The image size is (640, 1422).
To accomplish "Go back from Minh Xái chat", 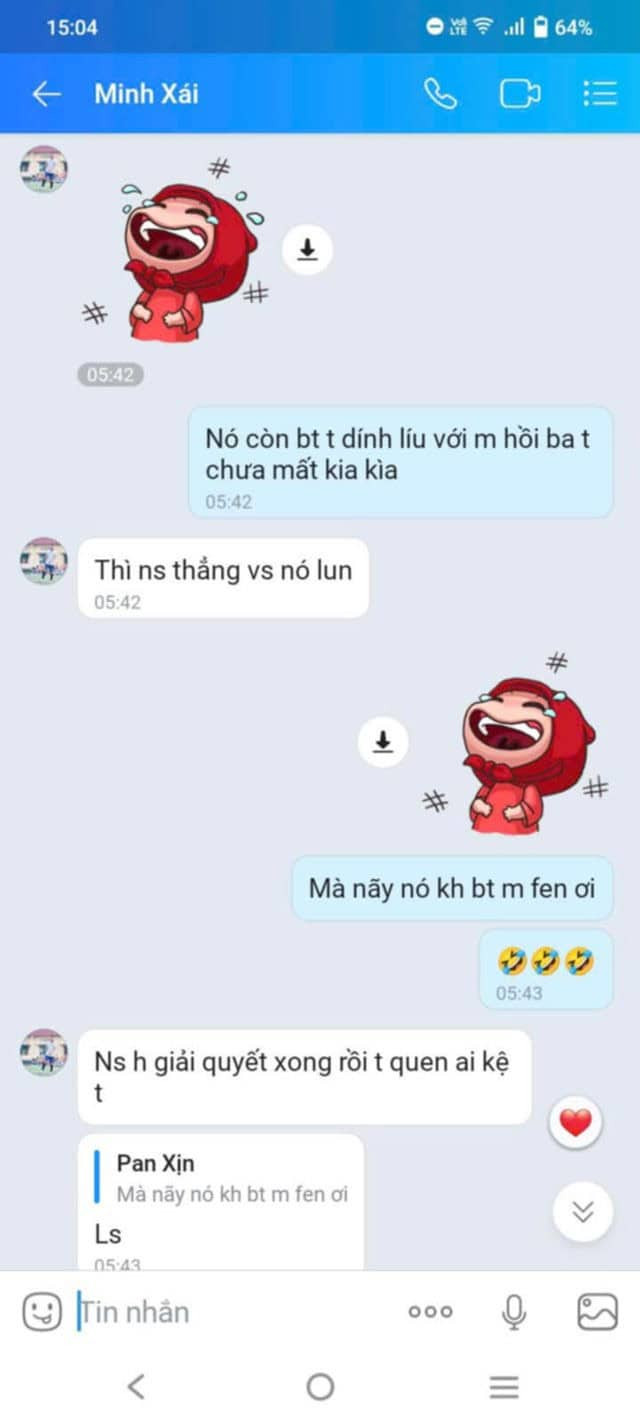I will (x=46, y=94).
